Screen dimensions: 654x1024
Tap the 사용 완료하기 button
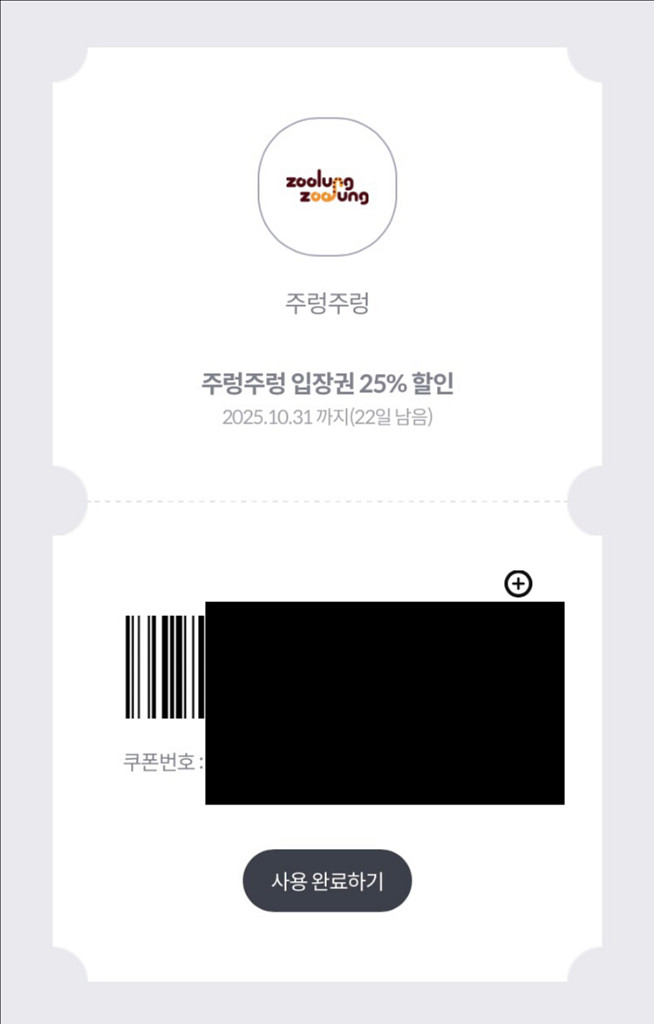coord(327,881)
